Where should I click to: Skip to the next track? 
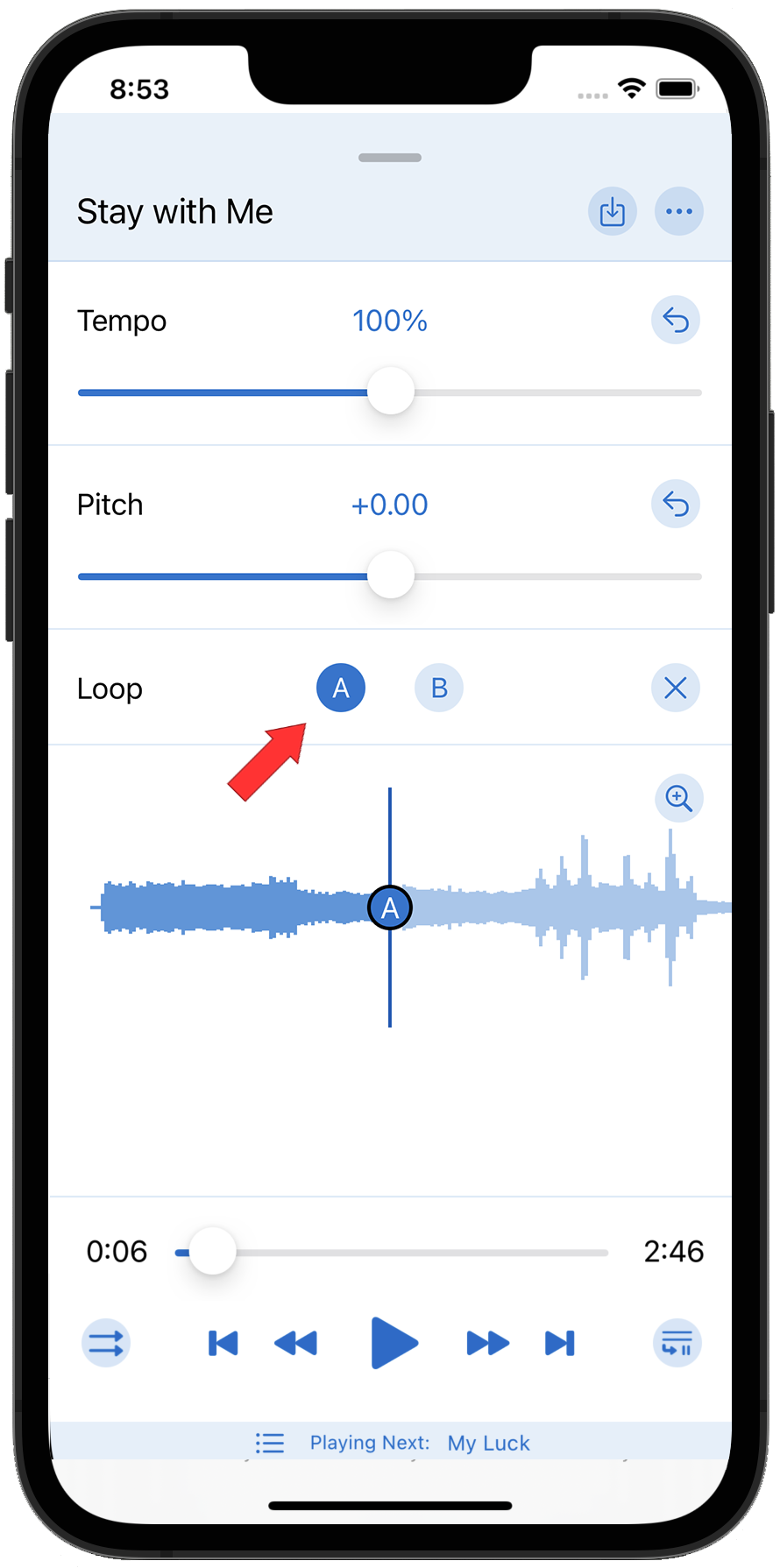coord(560,1343)
